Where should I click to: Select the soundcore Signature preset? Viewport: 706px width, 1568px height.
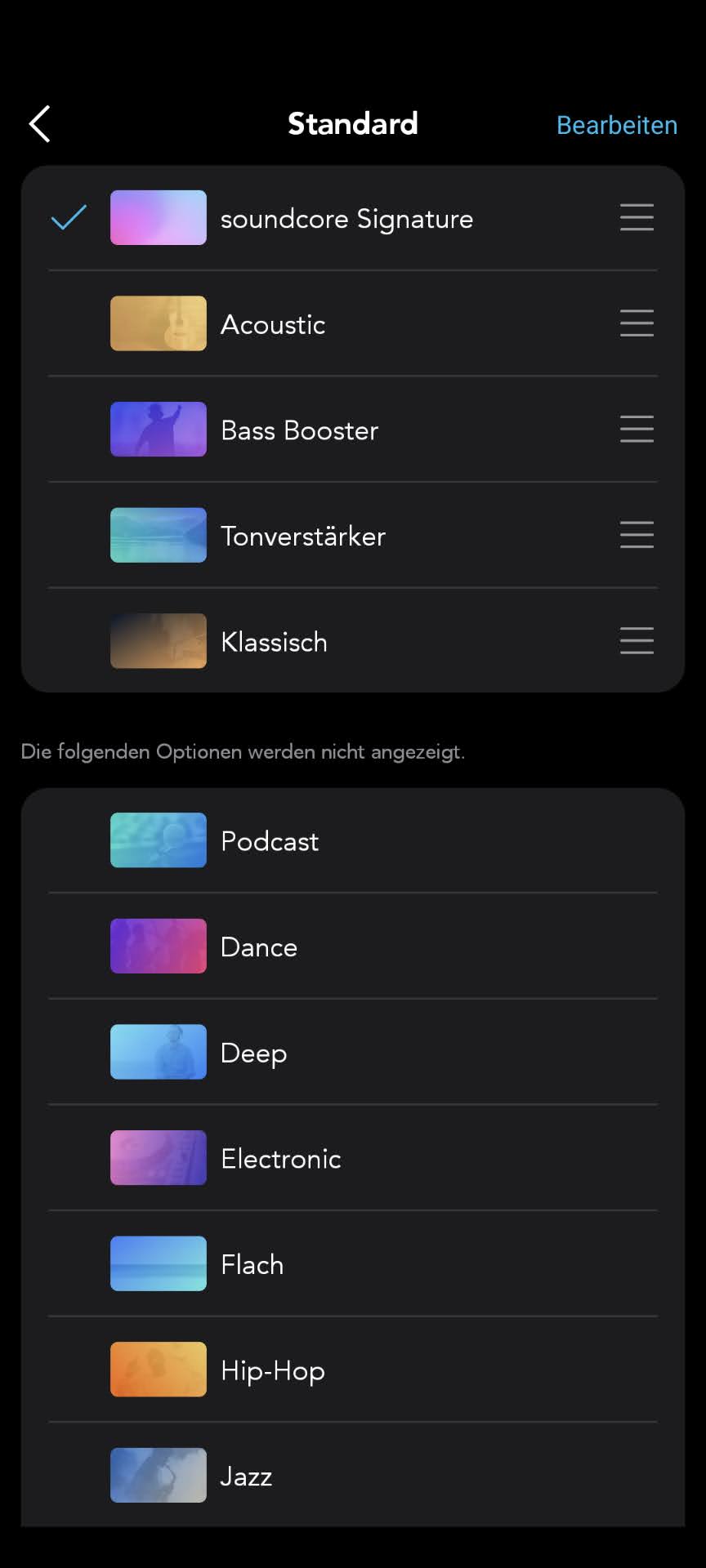point(346,219)
